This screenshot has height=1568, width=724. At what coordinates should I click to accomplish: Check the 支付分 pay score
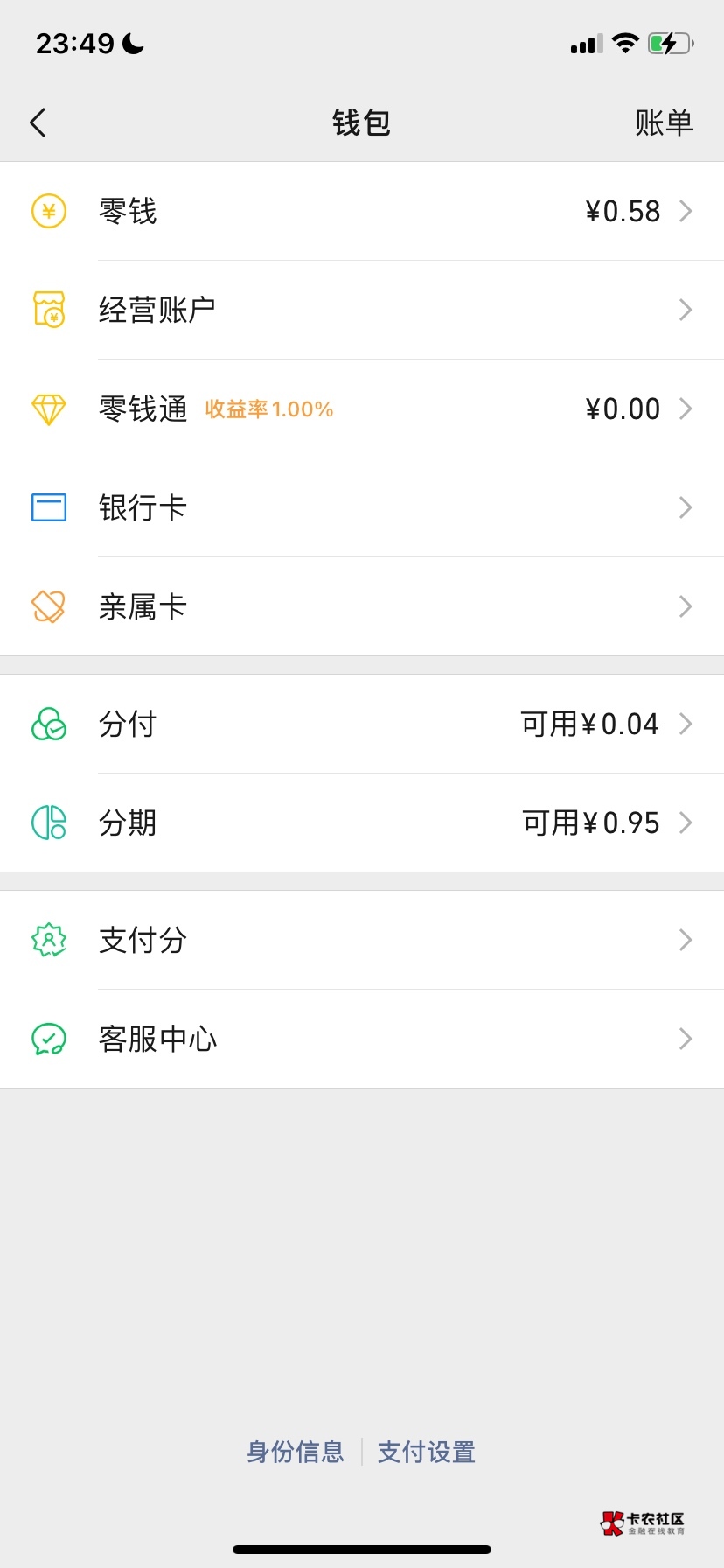(362, 940)
